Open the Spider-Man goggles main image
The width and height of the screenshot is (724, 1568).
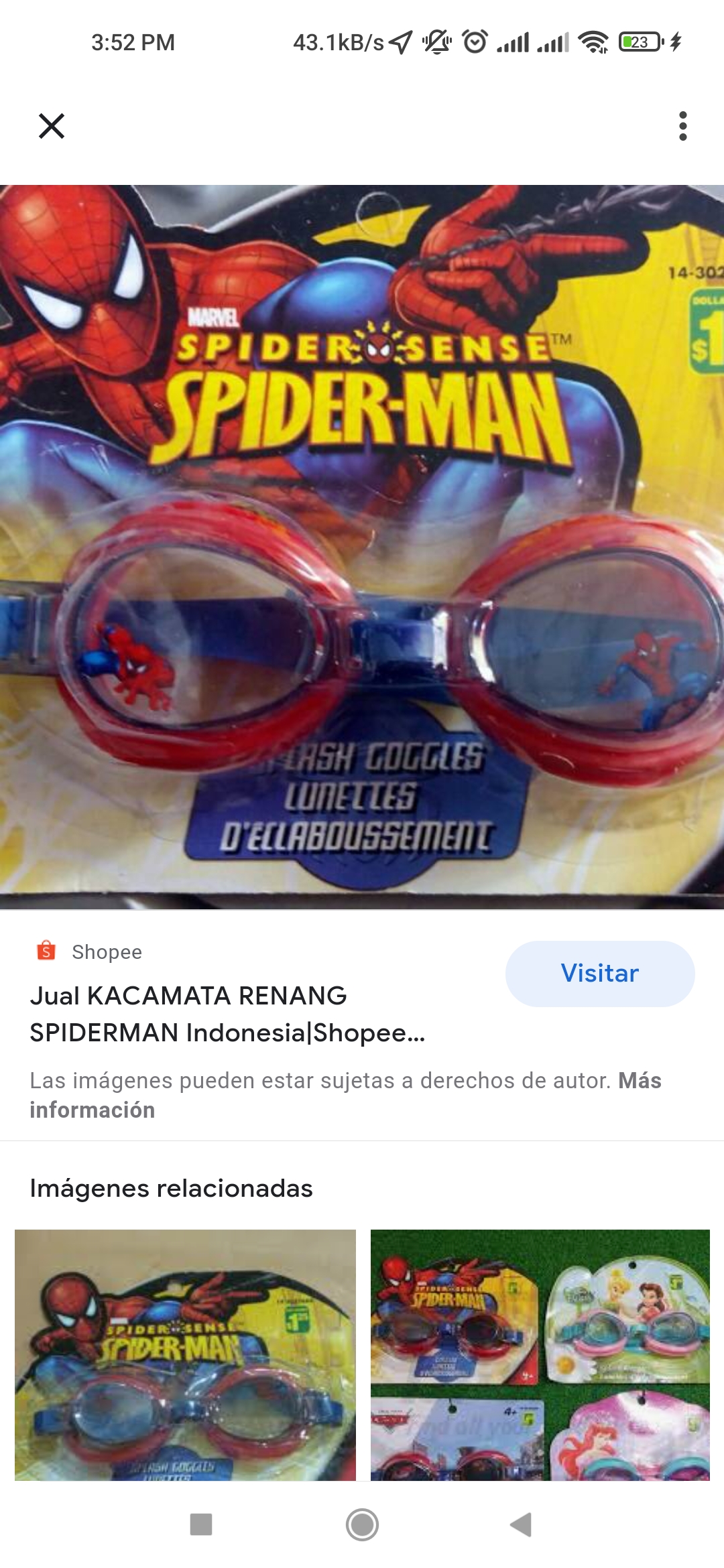362,547
